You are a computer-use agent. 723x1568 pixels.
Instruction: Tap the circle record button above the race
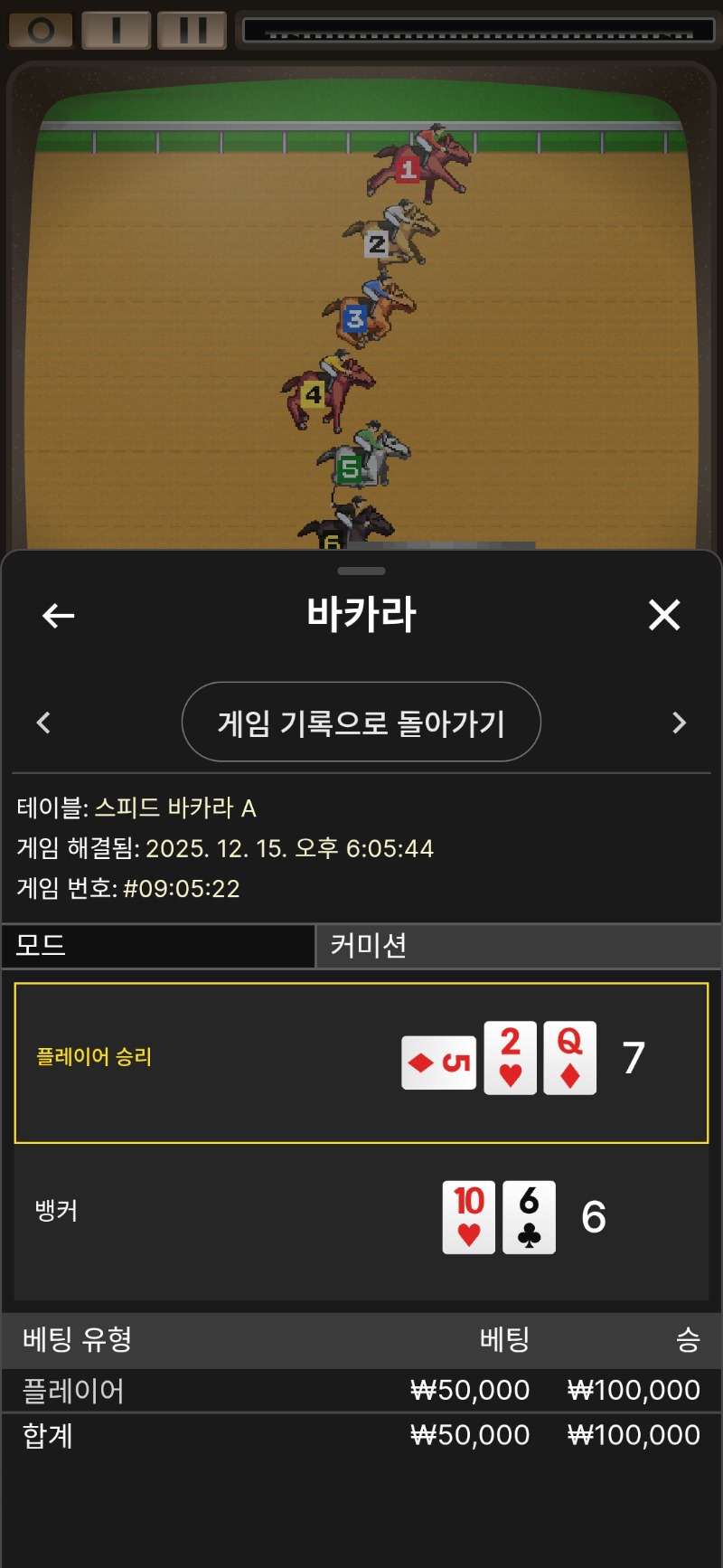click(41, 31)
